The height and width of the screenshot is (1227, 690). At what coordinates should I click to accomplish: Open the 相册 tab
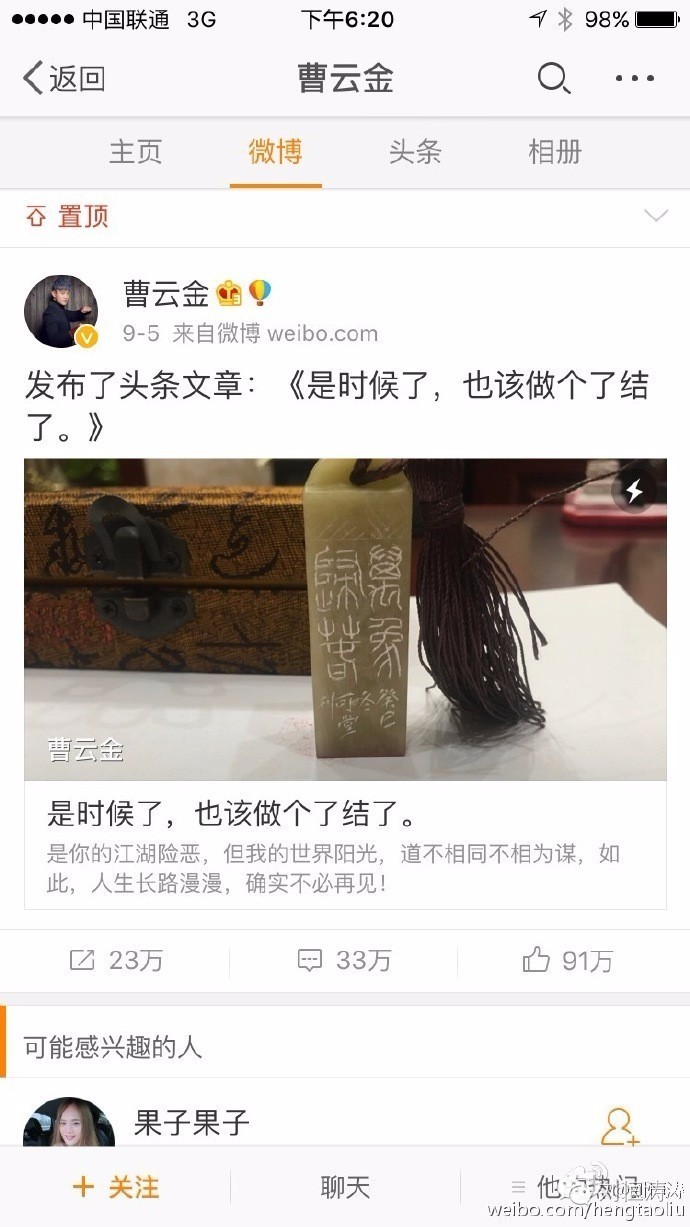[555, 152]
